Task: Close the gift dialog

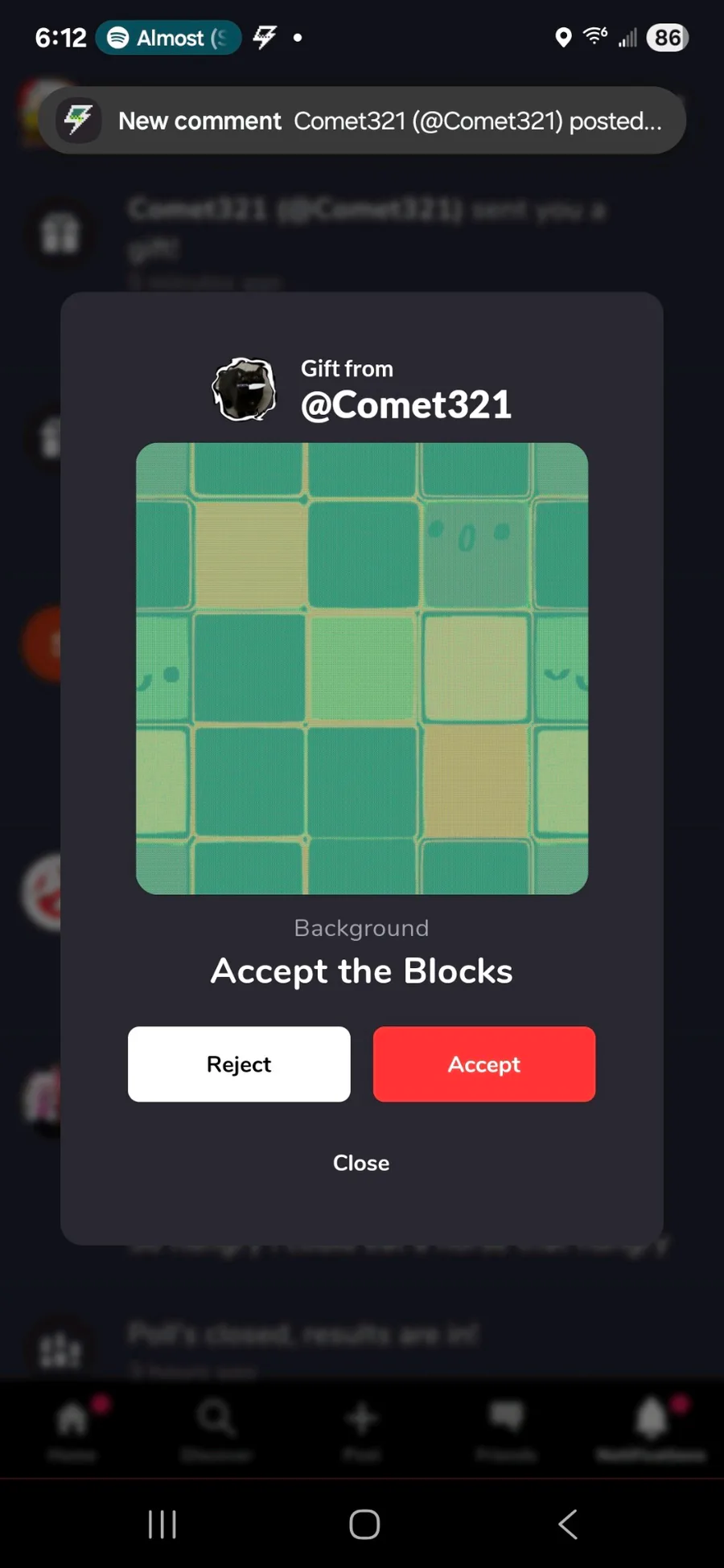Action: pos(361,1163)
